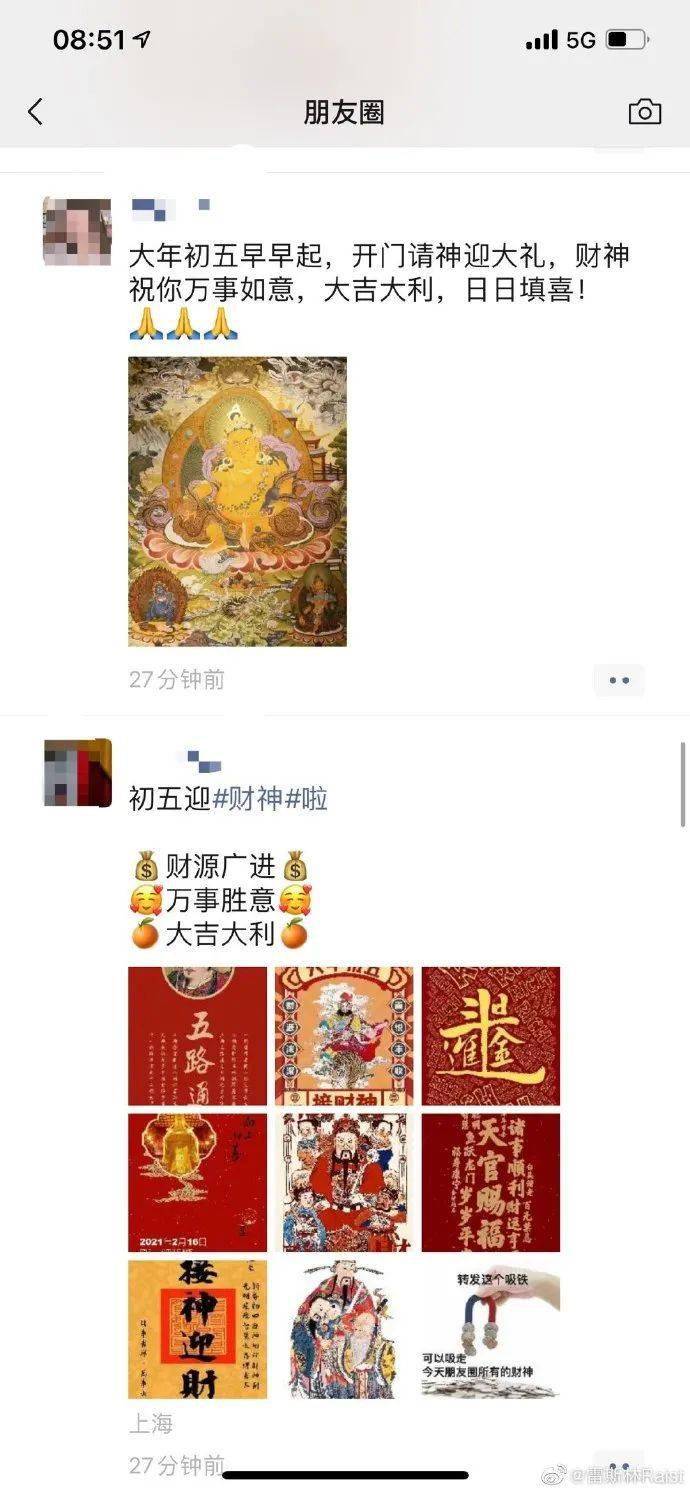Viewport: 690px width, 1492px height.
Task: Tap the #啦 hashtag link
Action: coord(307,799)
